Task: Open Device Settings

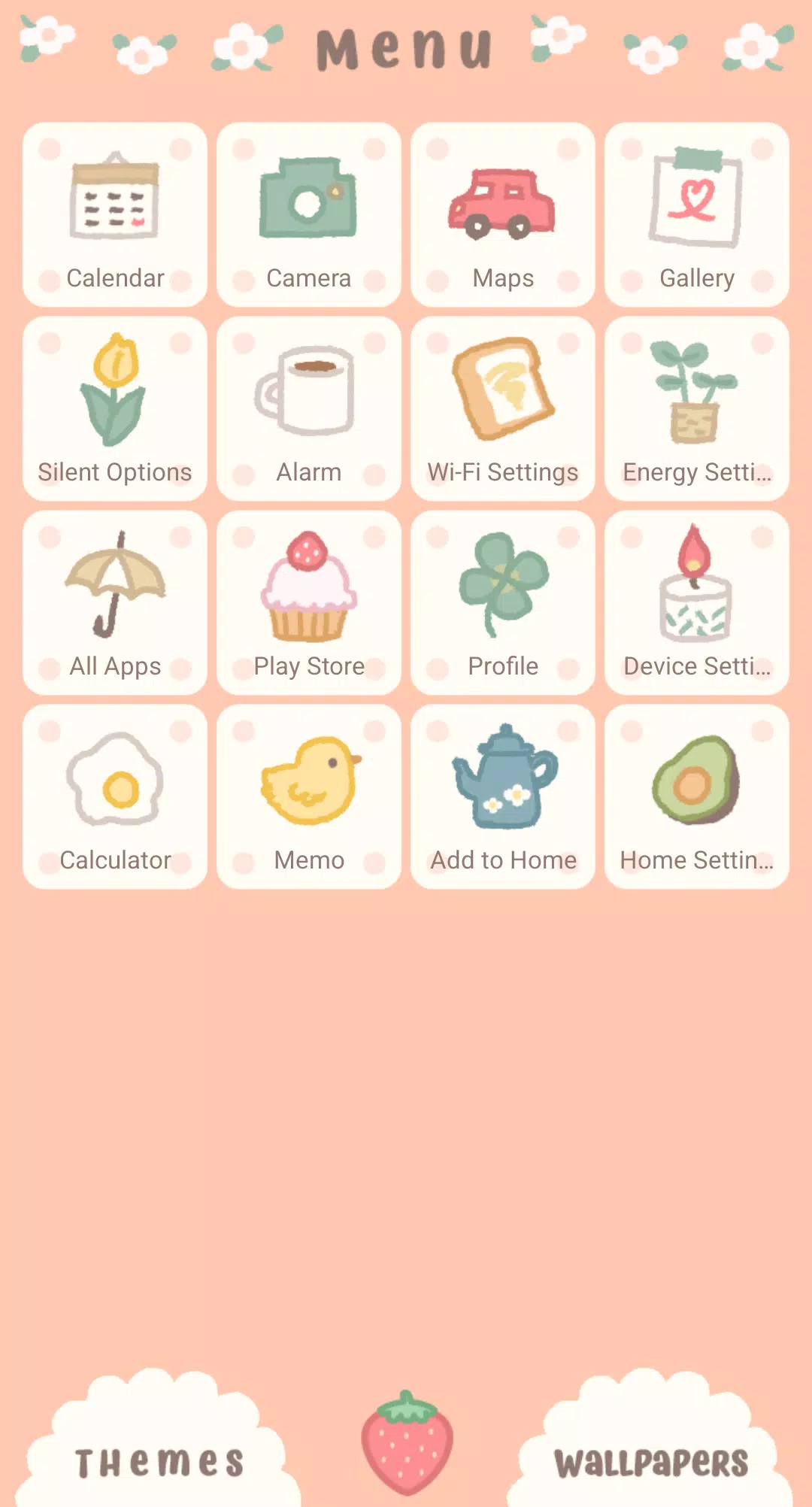Action: click(697, 602)
